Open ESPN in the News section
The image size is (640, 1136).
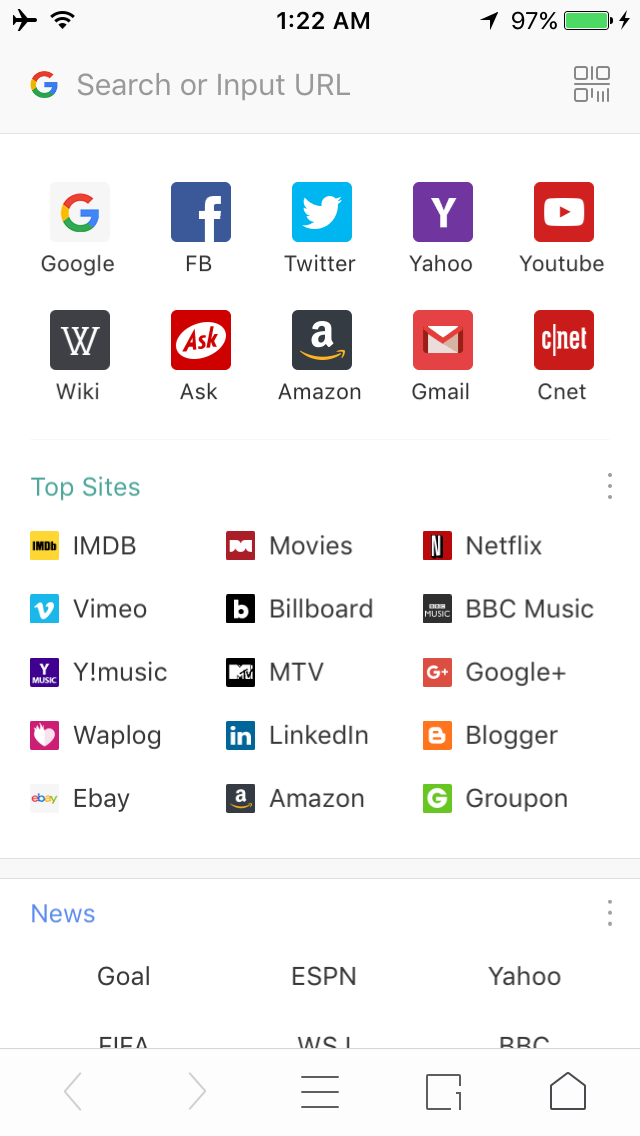324,976
